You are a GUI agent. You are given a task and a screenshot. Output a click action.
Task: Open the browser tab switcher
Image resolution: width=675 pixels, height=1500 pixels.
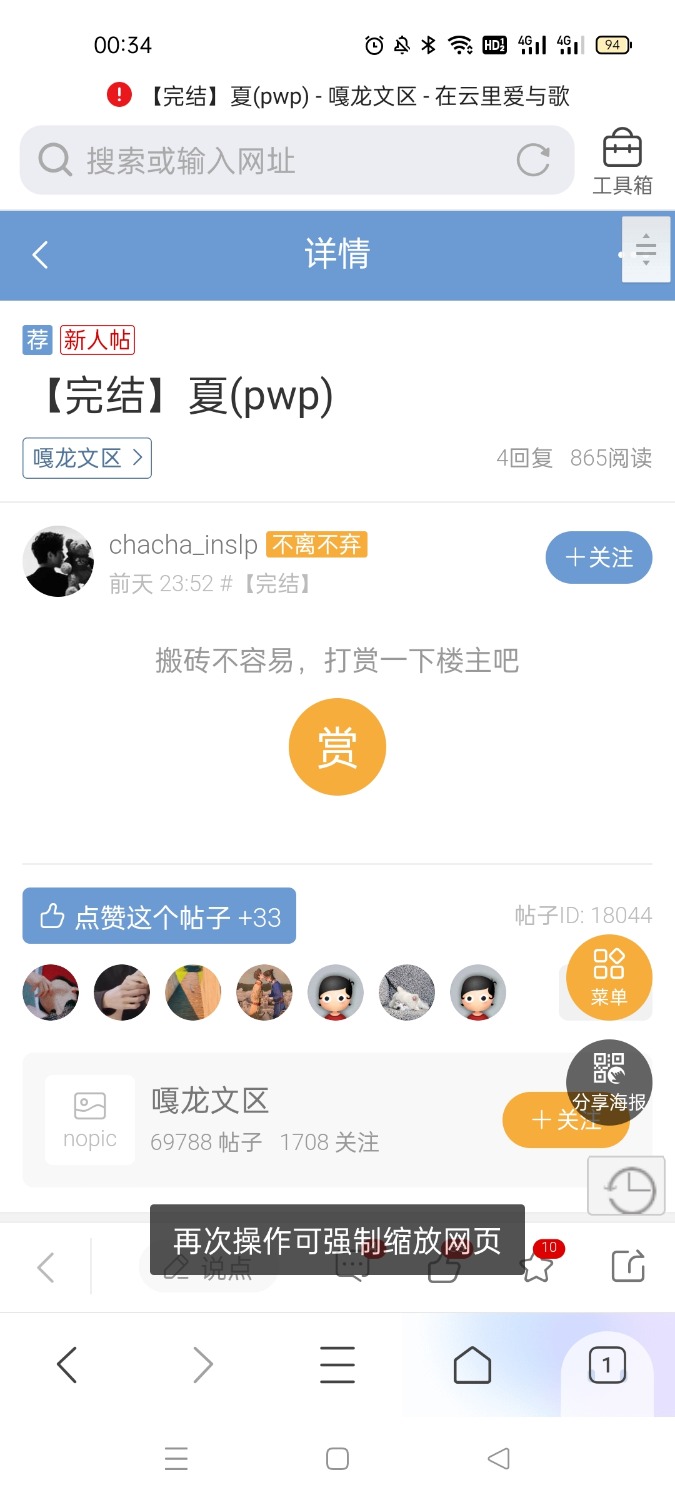[607, 1364]
